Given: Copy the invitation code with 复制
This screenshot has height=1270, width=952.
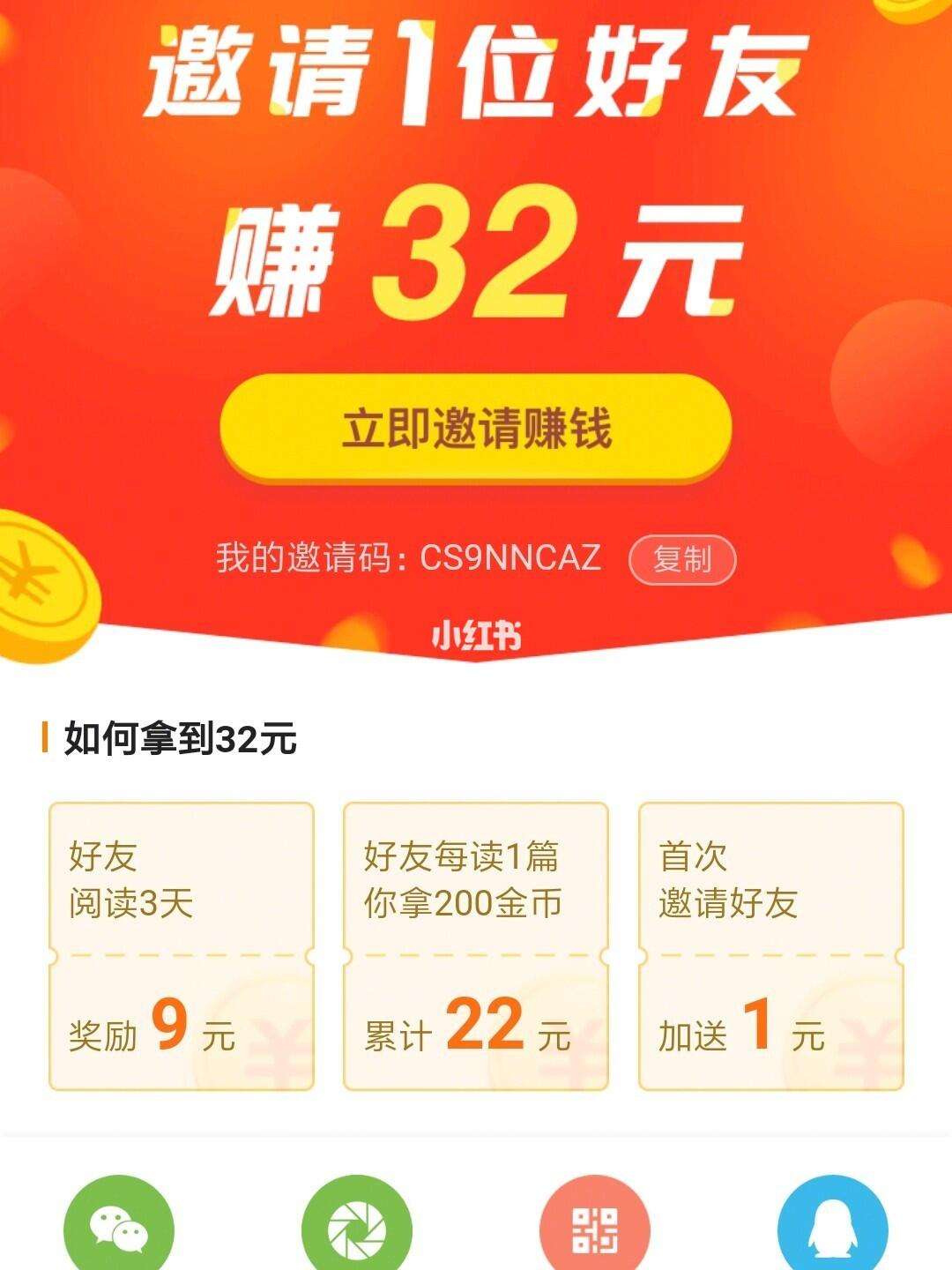Looking at the screenshot, I should 681,560.
